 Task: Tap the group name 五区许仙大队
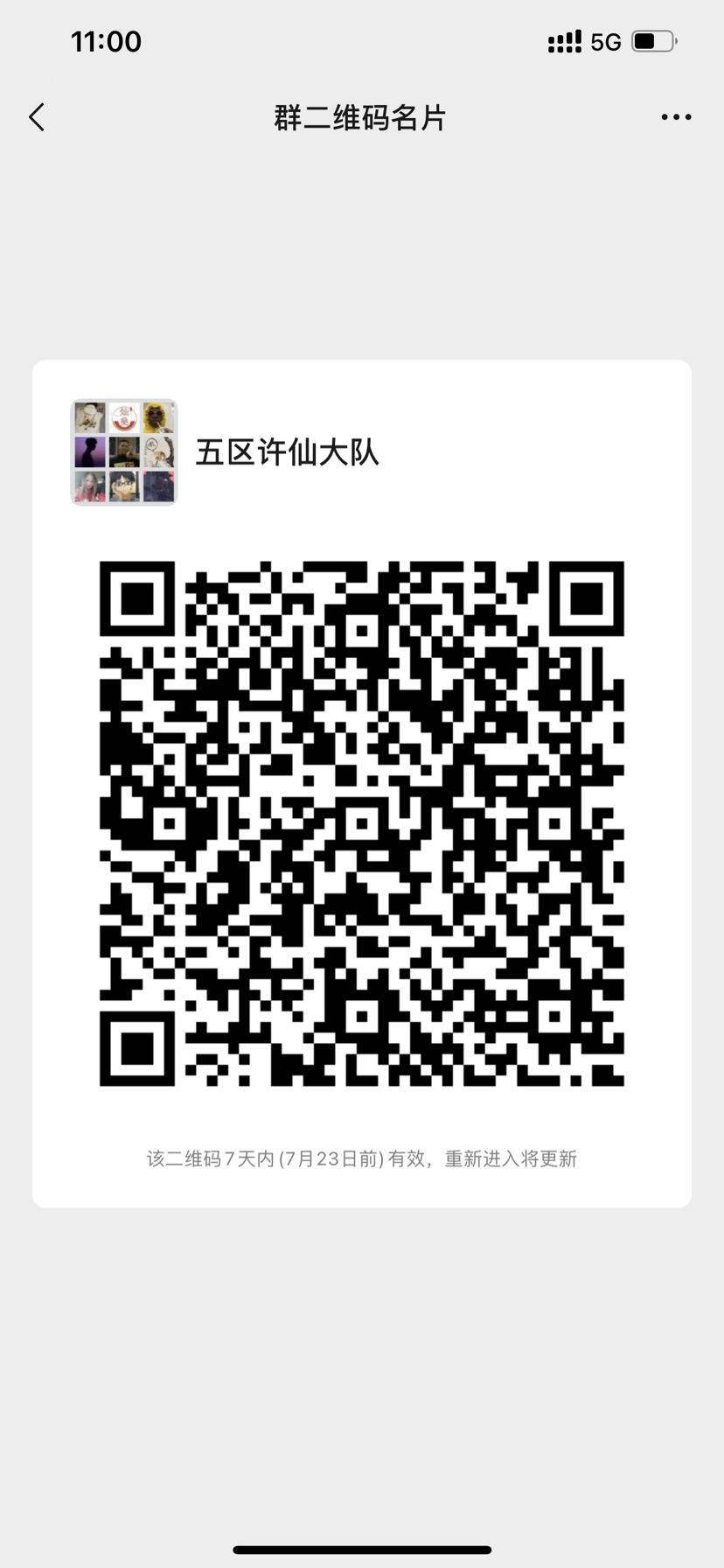point(289,452)
